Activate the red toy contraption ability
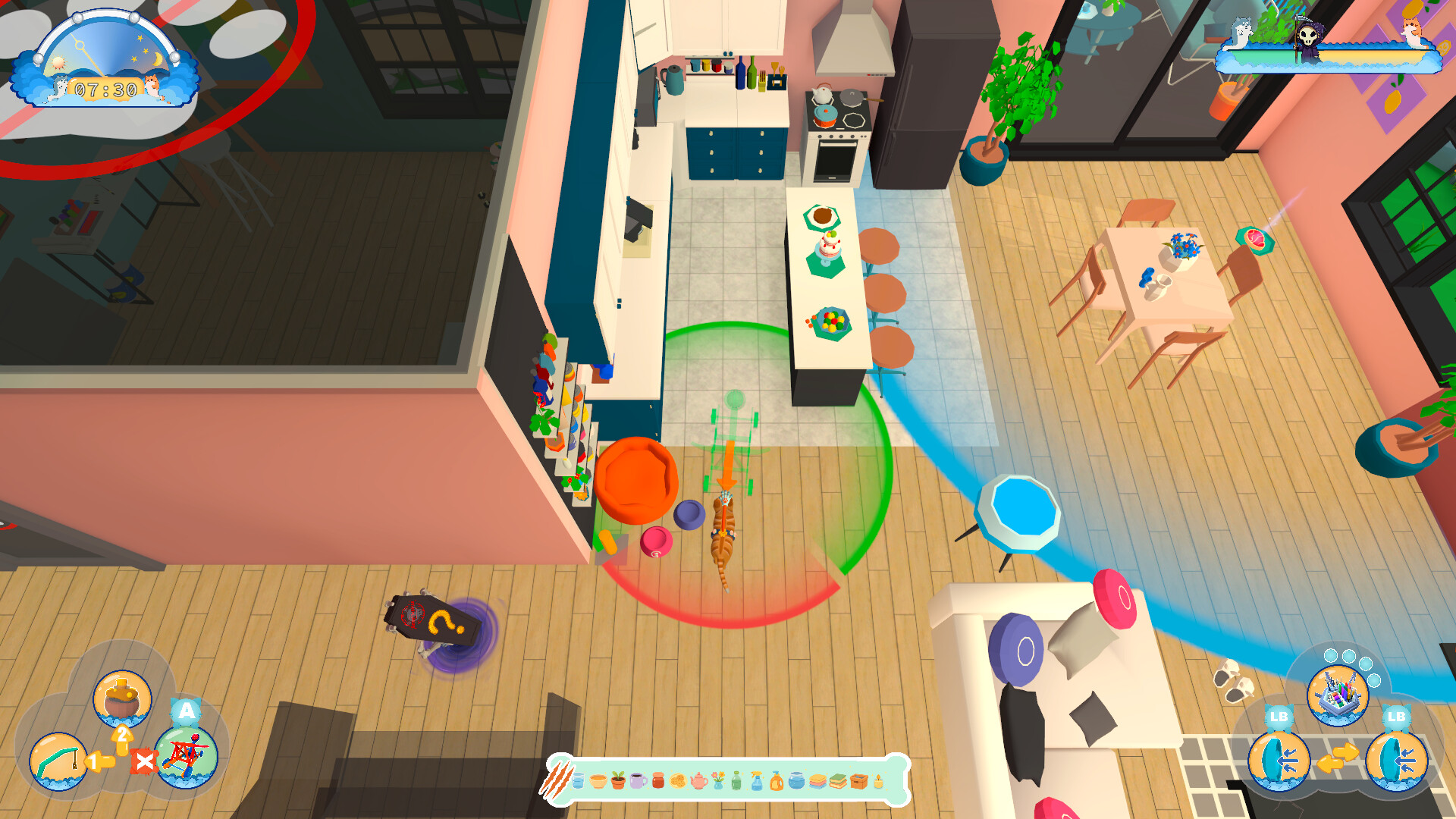1456x819 pixels. (186, 757)
